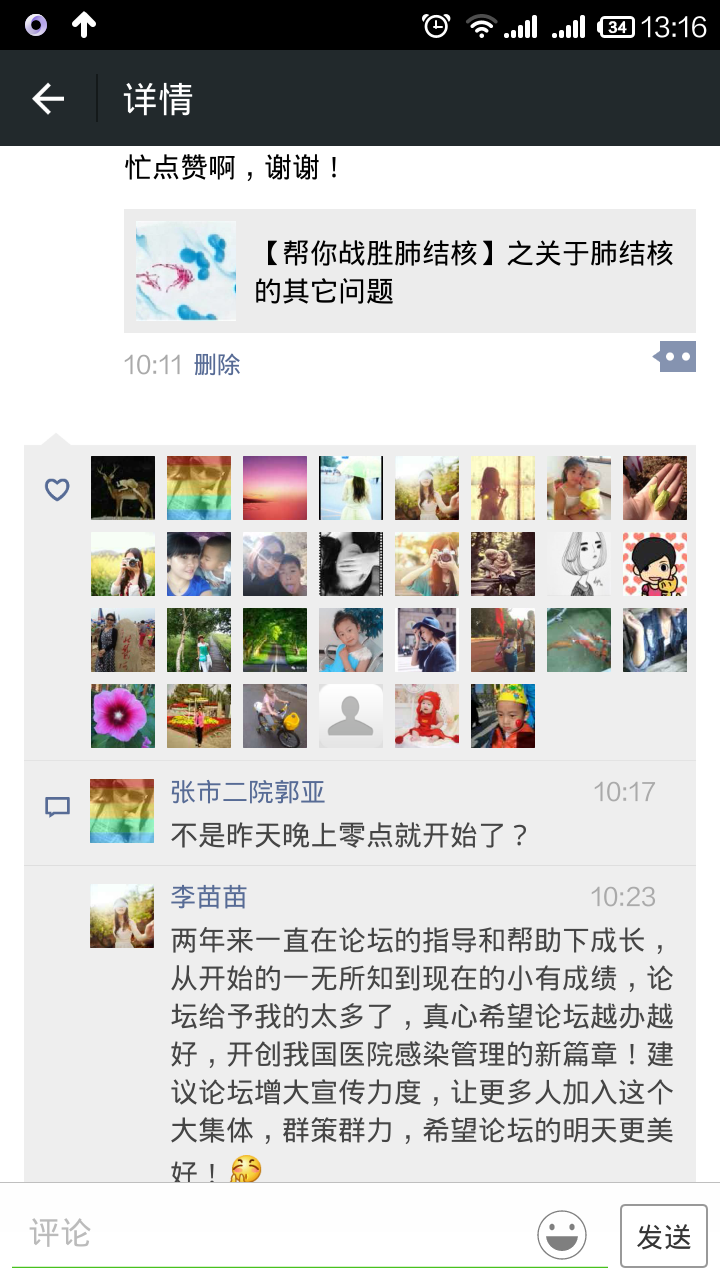Send the comment with 发送

pos(664,1237)
